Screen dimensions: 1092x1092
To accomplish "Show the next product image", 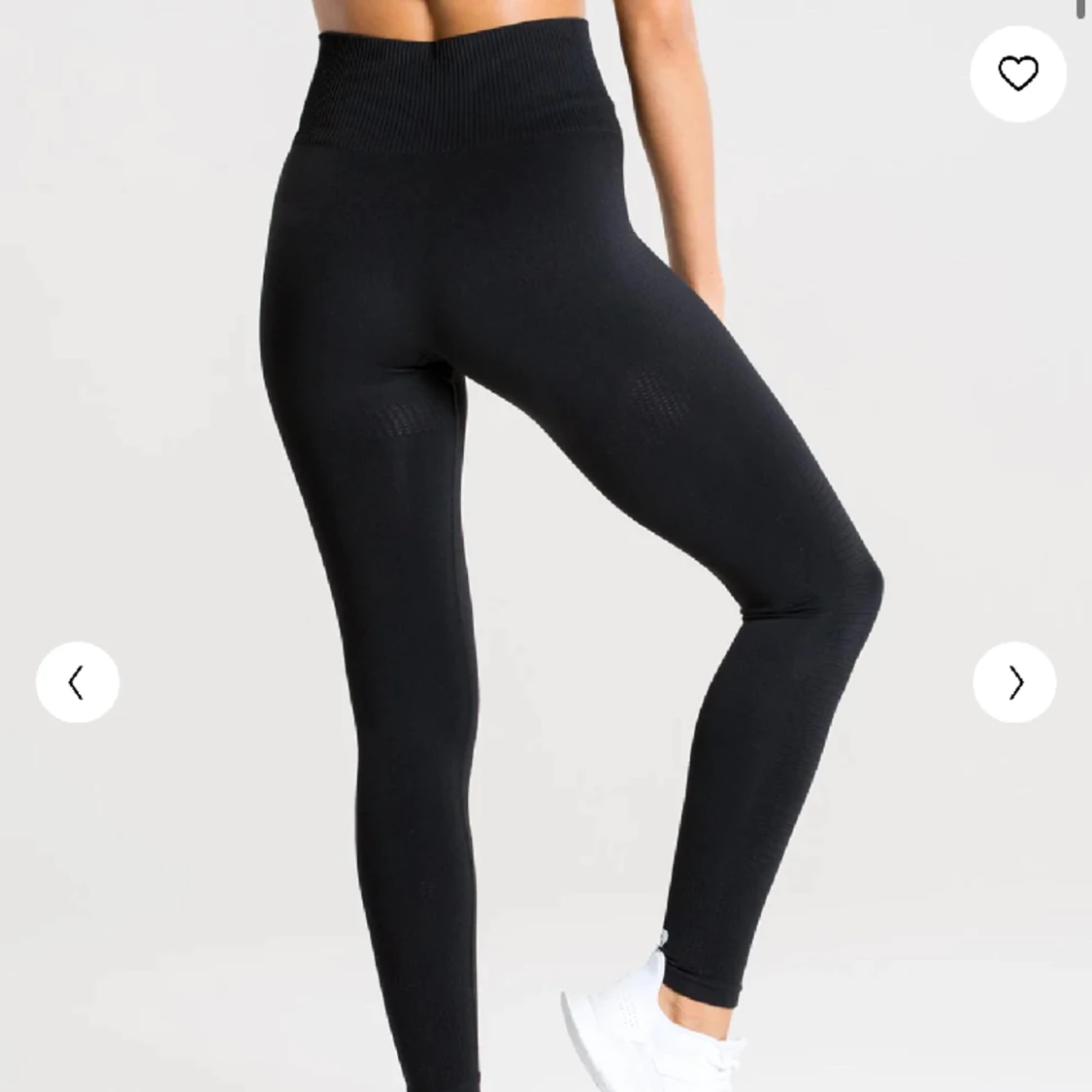I will coord(1014,682).
